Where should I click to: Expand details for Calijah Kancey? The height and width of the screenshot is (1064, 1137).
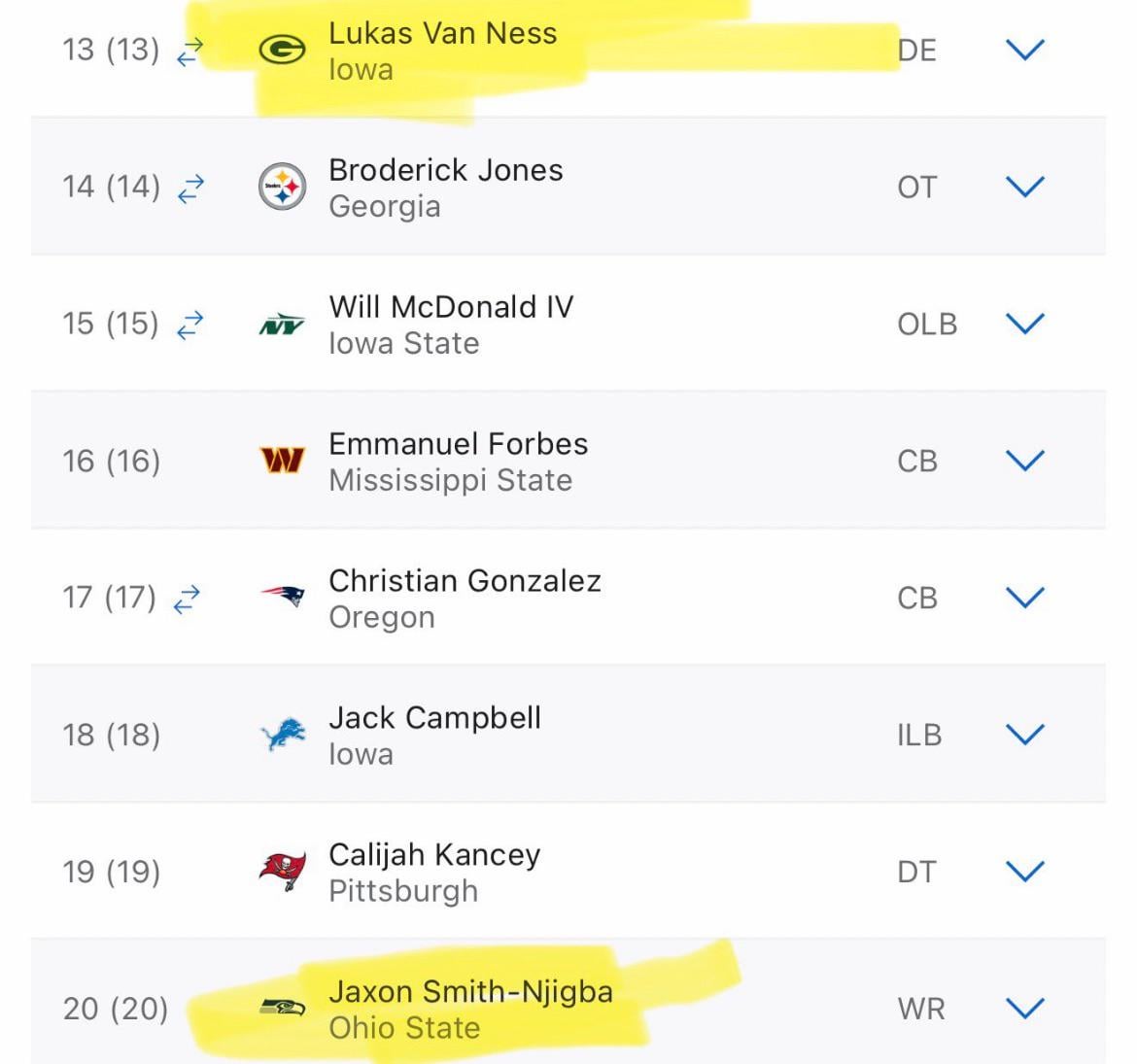1024,872
